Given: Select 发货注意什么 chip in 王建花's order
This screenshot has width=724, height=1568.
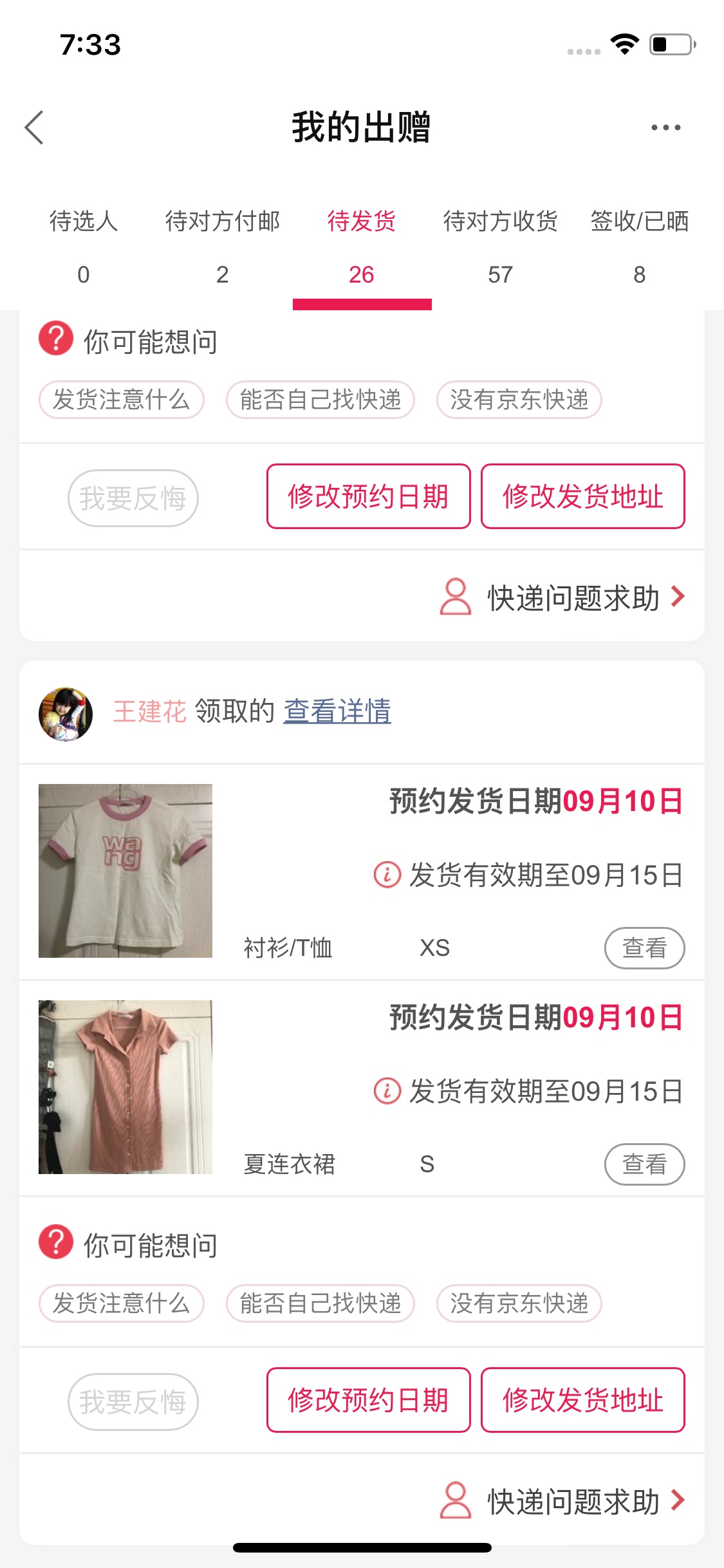Looking at the screenshot, I should [122, 1303].
